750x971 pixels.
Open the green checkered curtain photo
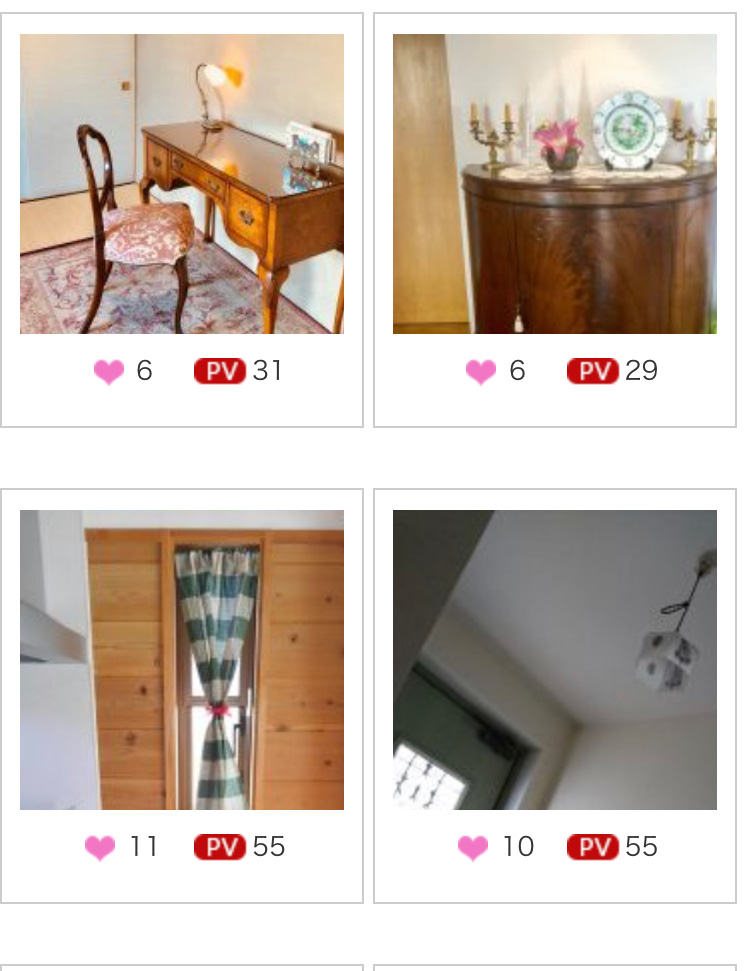tap(182, 660)
